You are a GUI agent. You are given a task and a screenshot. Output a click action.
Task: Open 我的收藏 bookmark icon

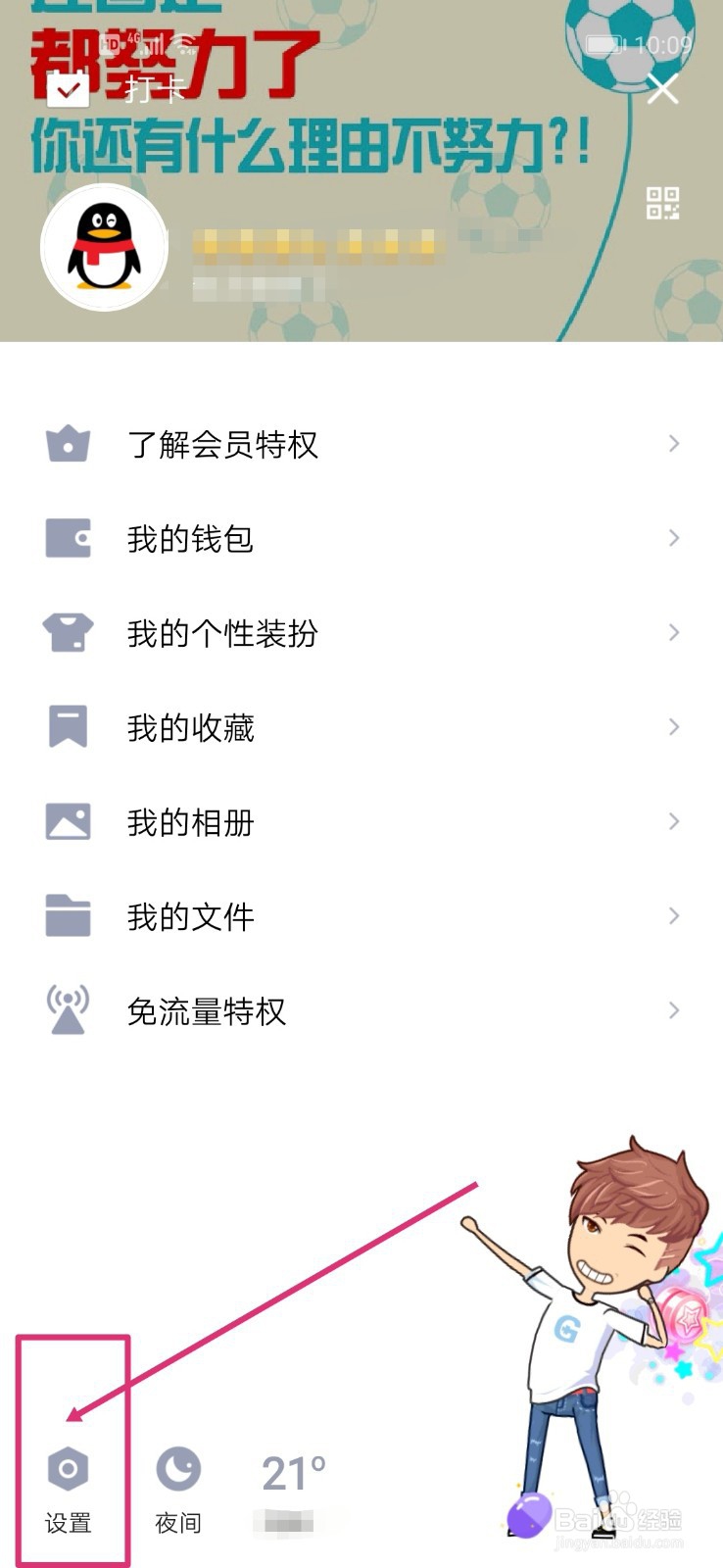coord(67,726)
